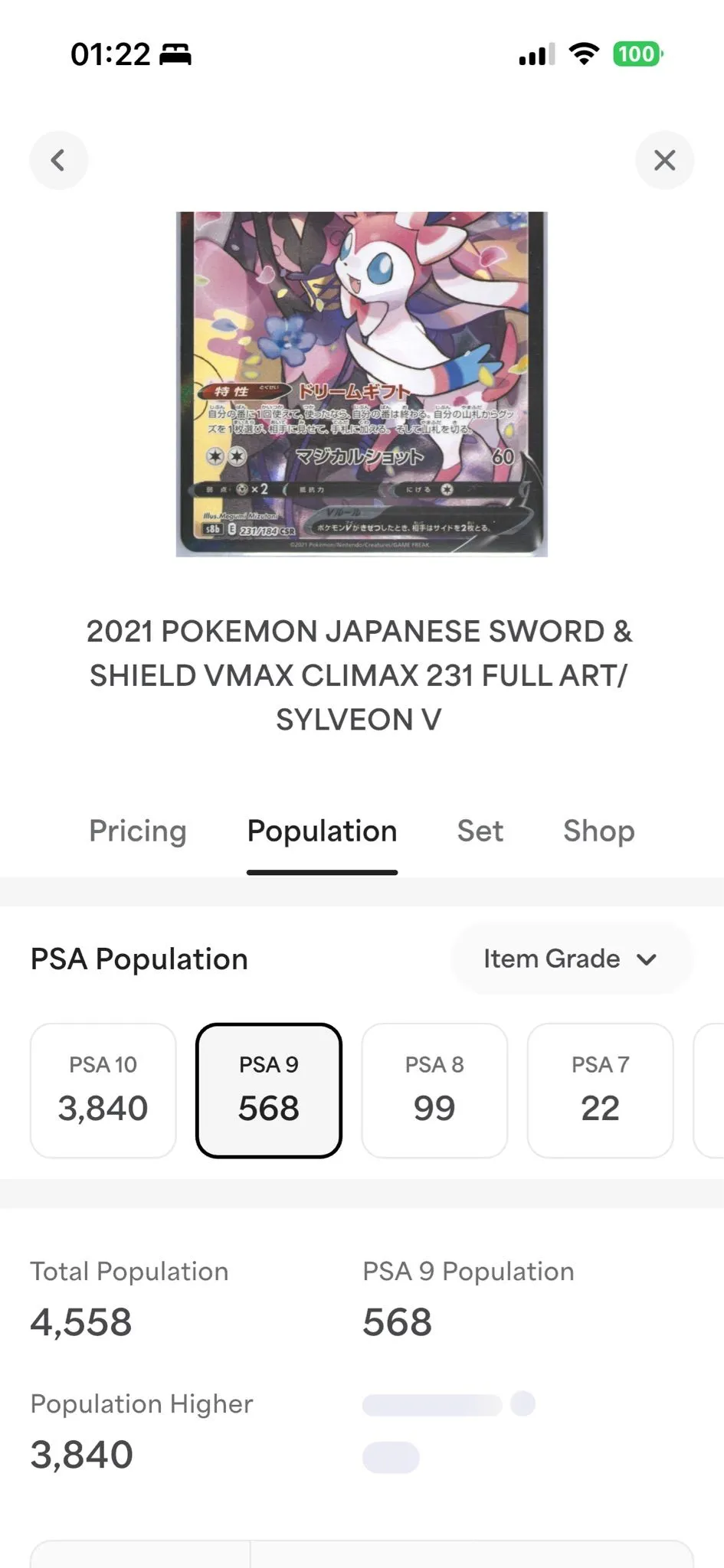Image resolution: width=724 pixels, height=1568 pixels.
Task: Go back using the top-left arrow
Action: [x=58, y=160]
